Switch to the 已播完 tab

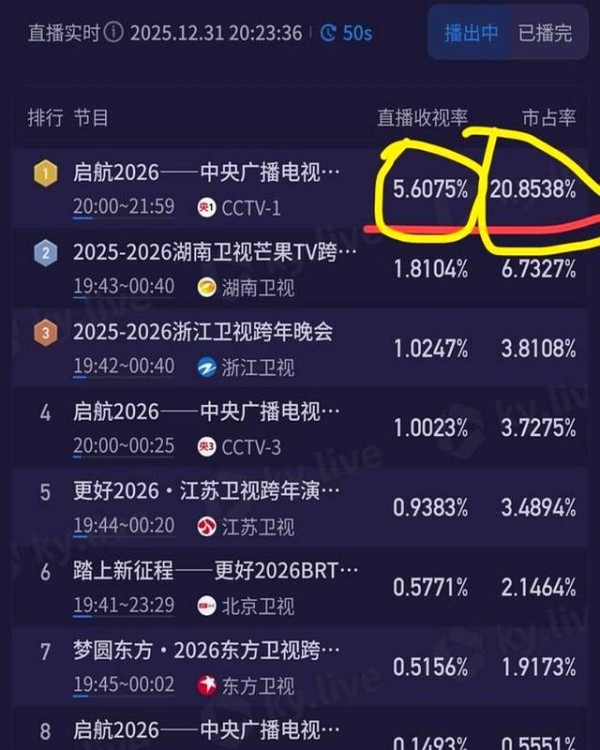pyautogui.click(x=545, y=34)
